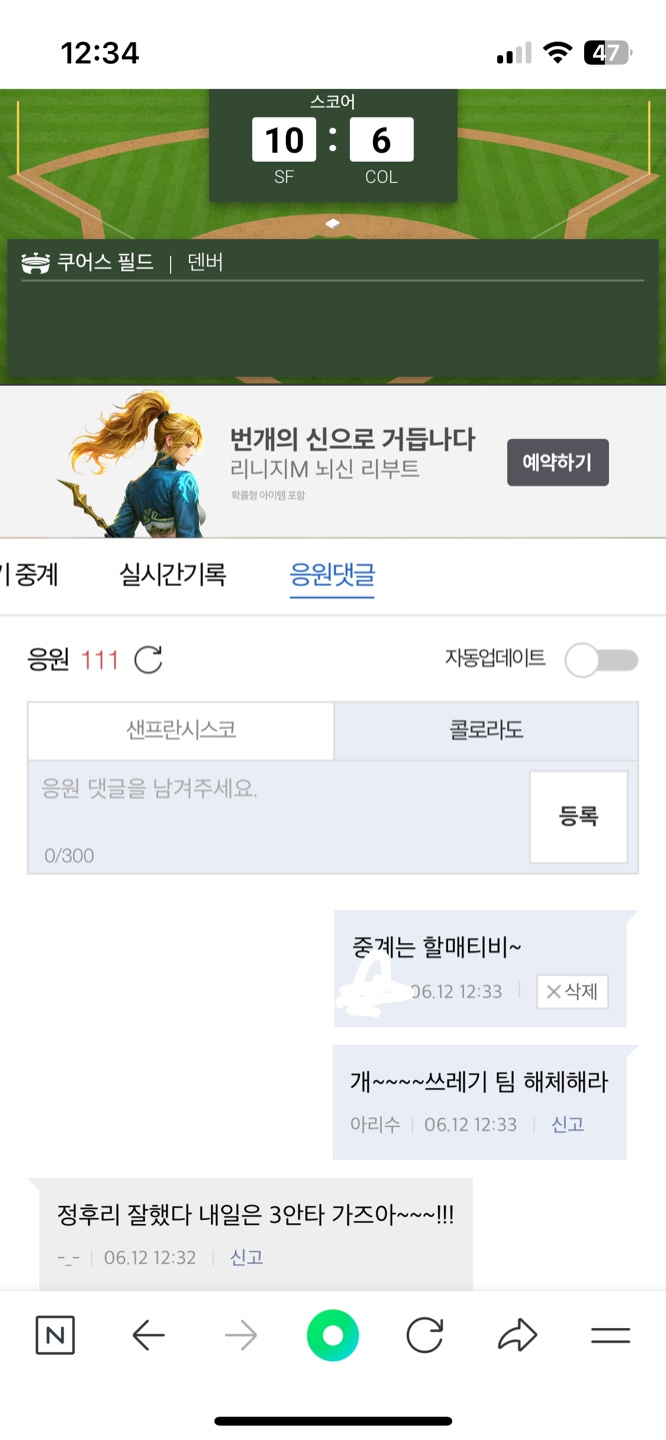Select the 콜로라도 team tab
The width and height of the screenshot is (666, 1440).
point(486,731)
